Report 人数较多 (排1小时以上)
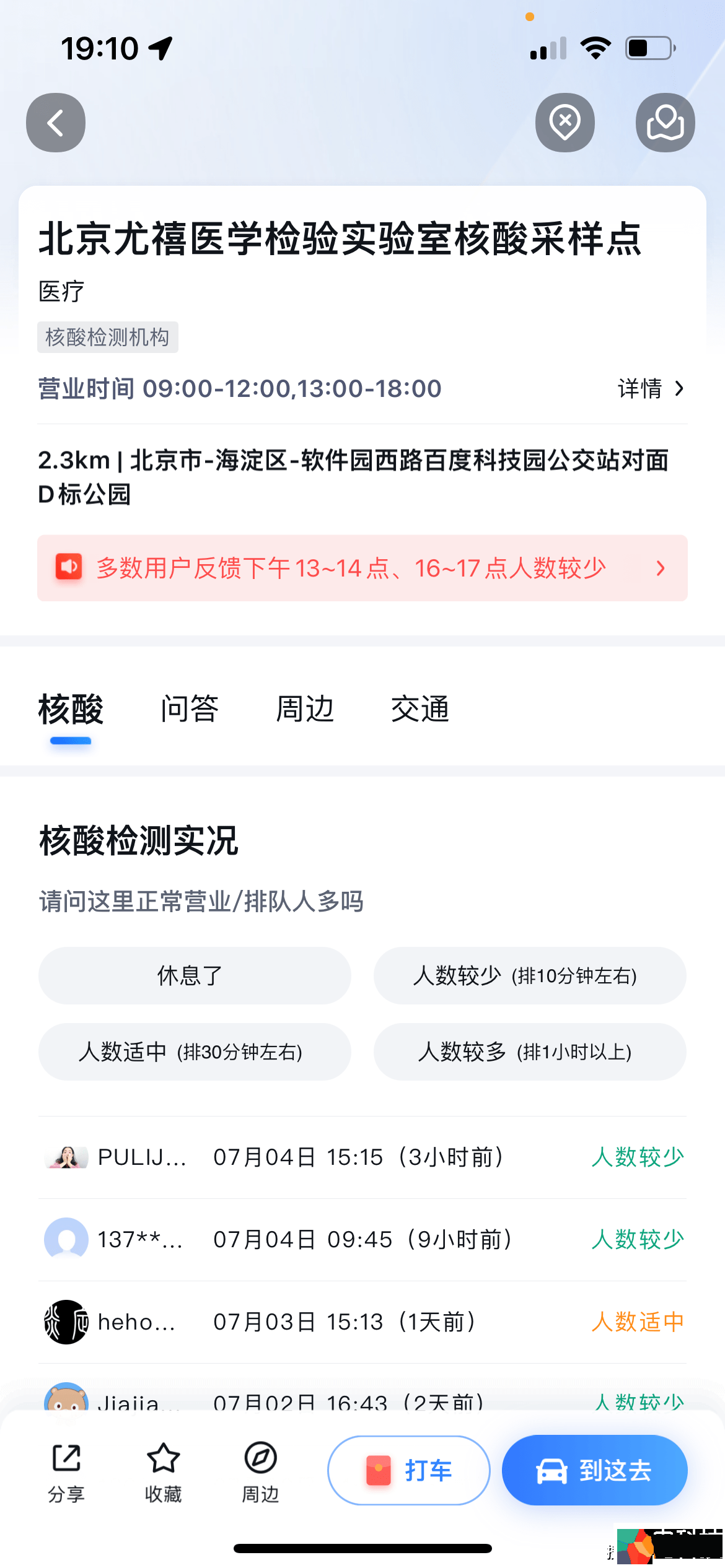Image resolution: width=725 pixels, height=1568 pixels. (x=529, y=1052)
